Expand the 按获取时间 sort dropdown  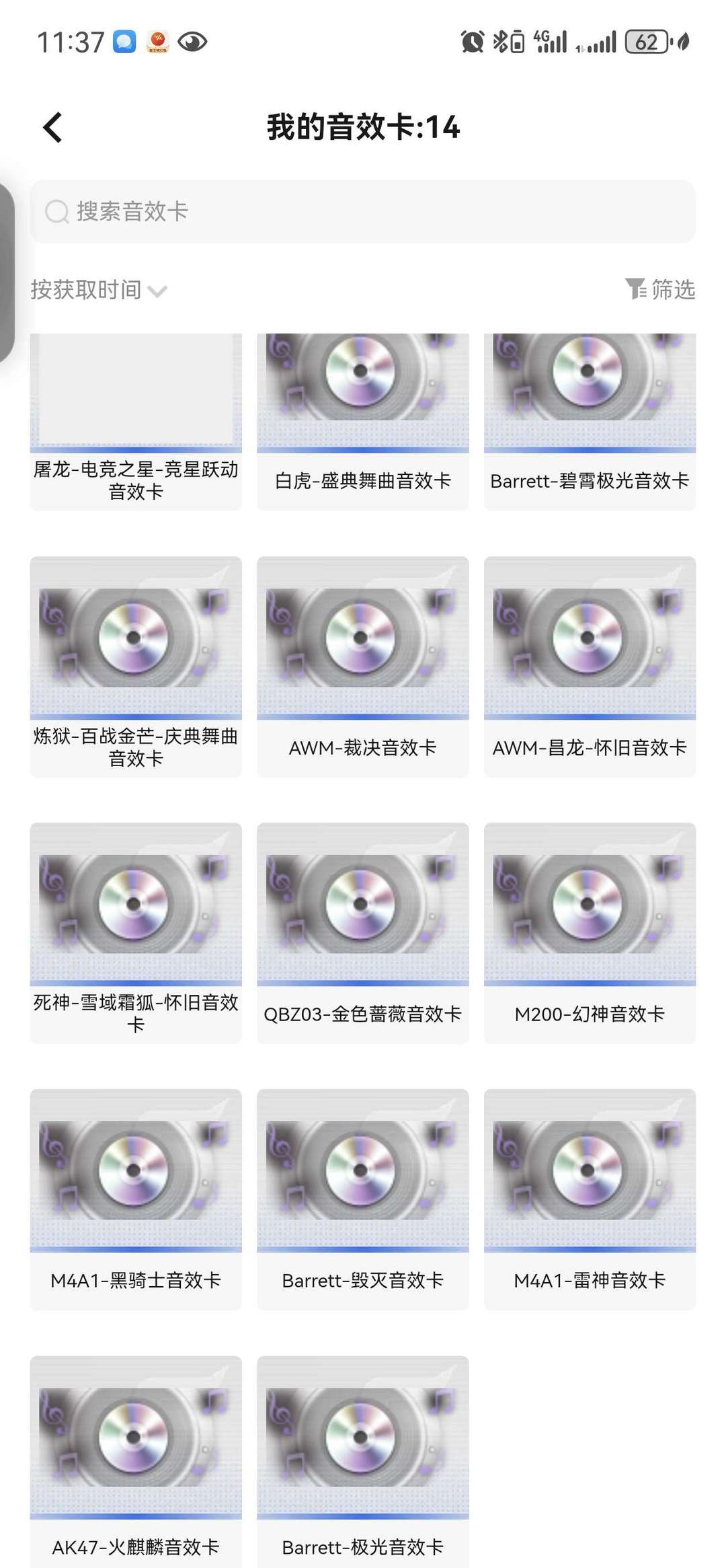[x=87, y=289]
